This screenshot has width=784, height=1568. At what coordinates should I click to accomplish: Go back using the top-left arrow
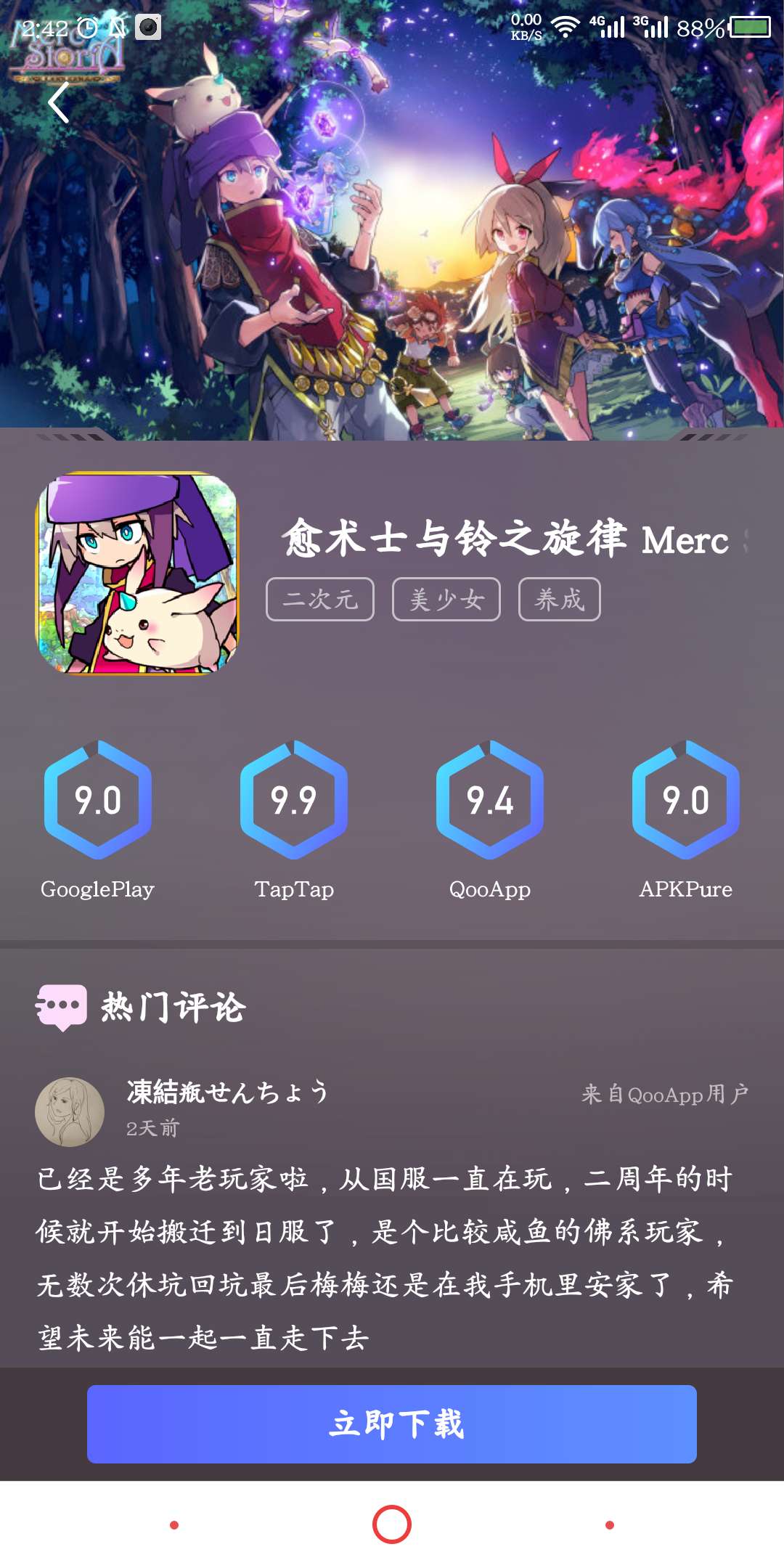tap(60, 102)
